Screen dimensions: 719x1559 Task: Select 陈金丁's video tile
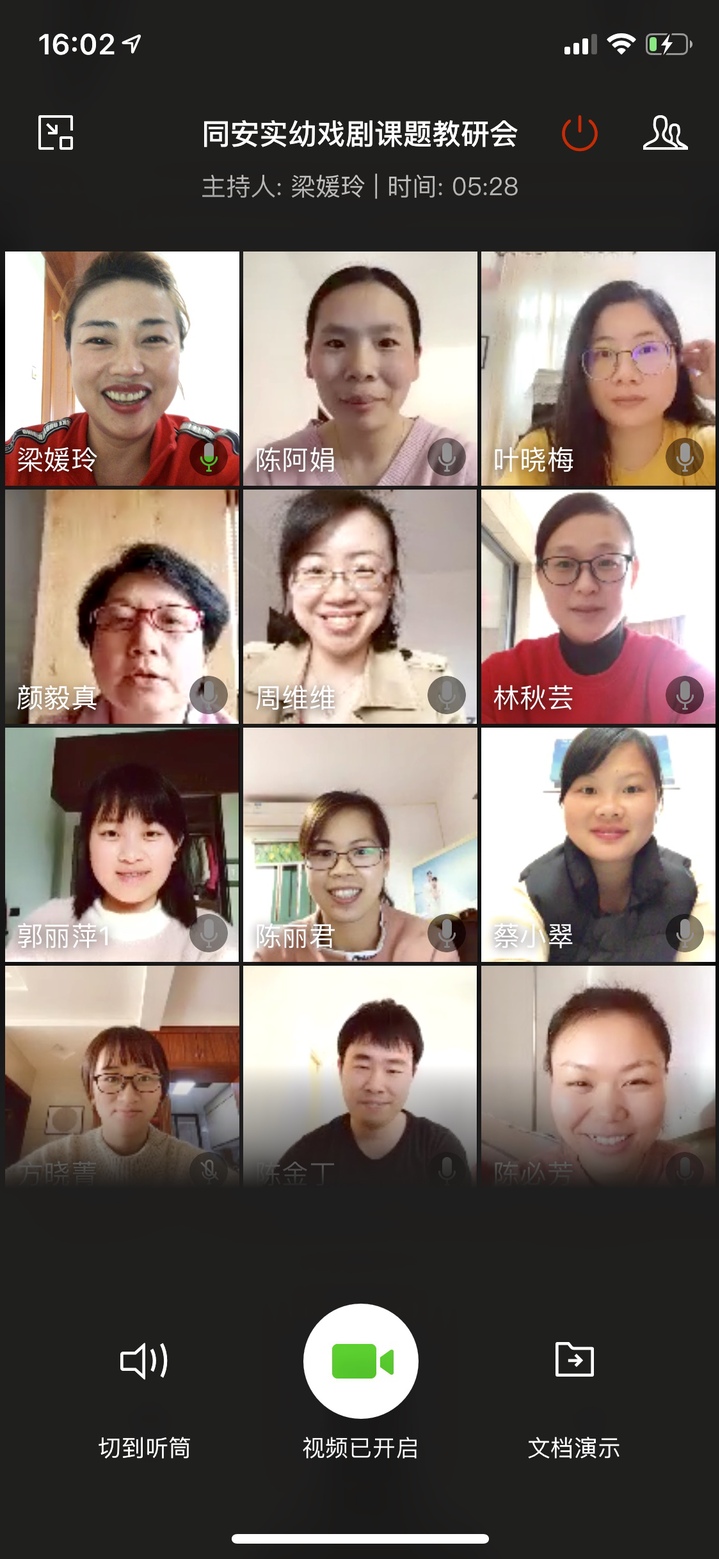click(360, 1075)
